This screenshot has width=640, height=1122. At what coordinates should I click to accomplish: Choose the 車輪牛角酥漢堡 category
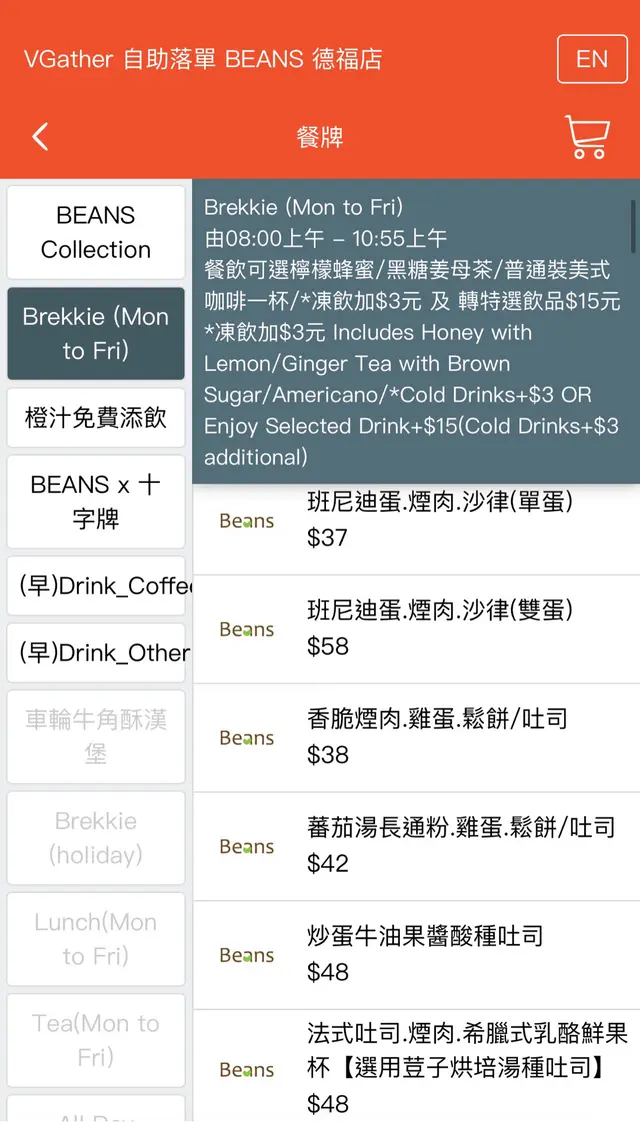click(x=96, y=736)
